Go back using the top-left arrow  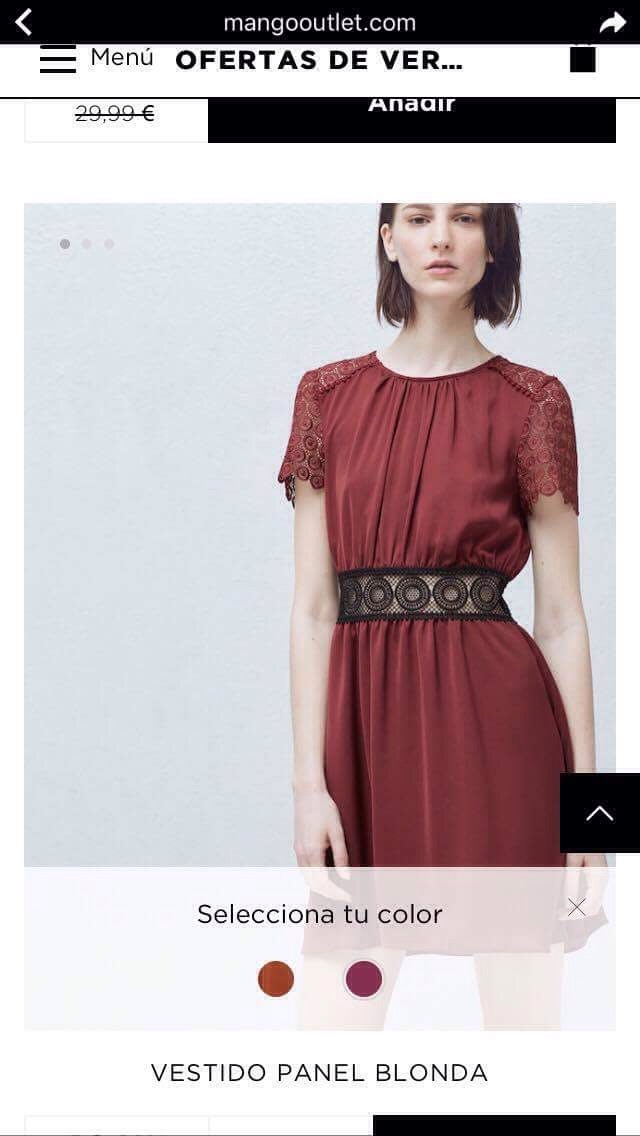coord(24,22)
